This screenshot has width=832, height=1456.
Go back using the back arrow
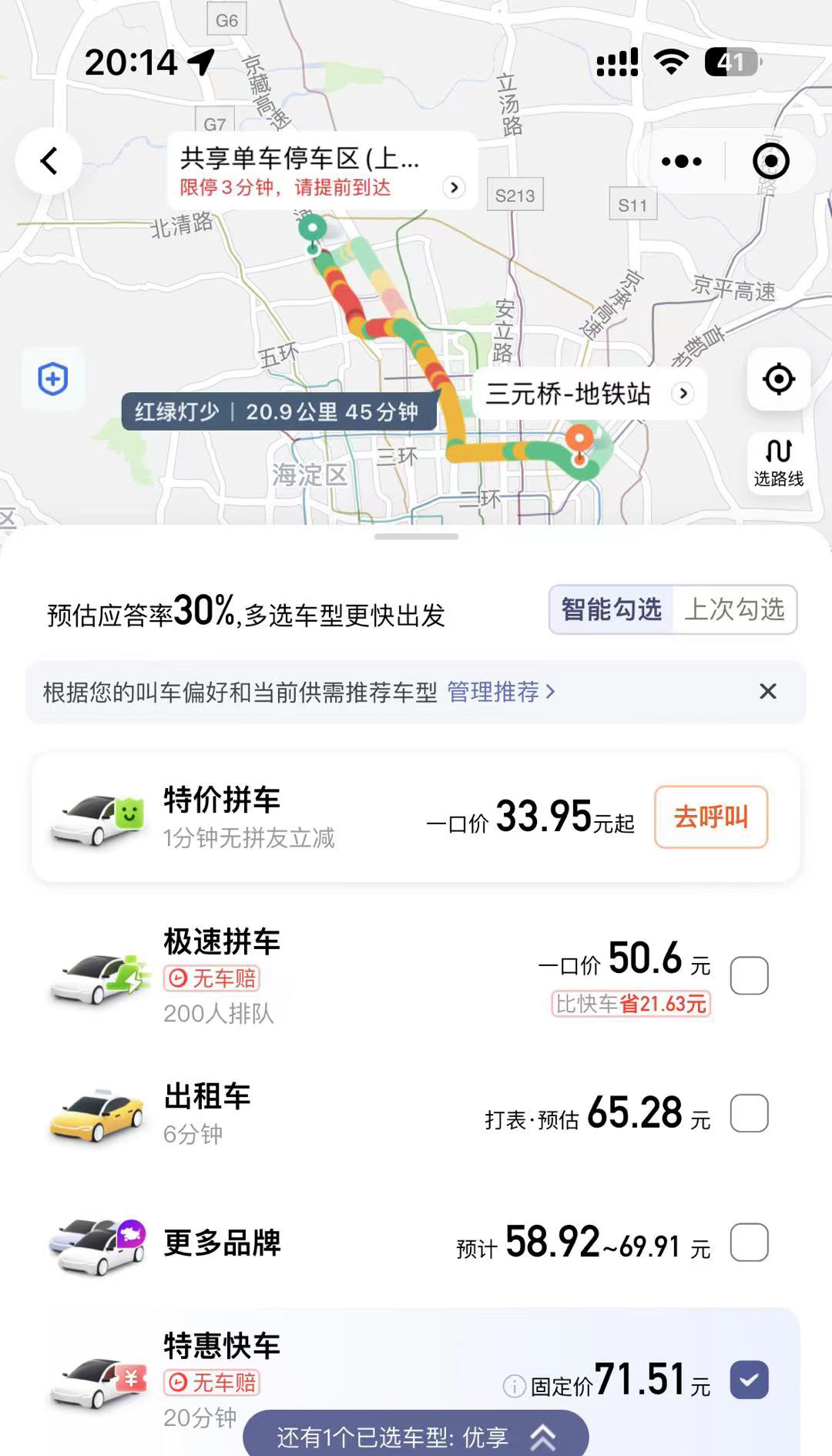(49, 162)
